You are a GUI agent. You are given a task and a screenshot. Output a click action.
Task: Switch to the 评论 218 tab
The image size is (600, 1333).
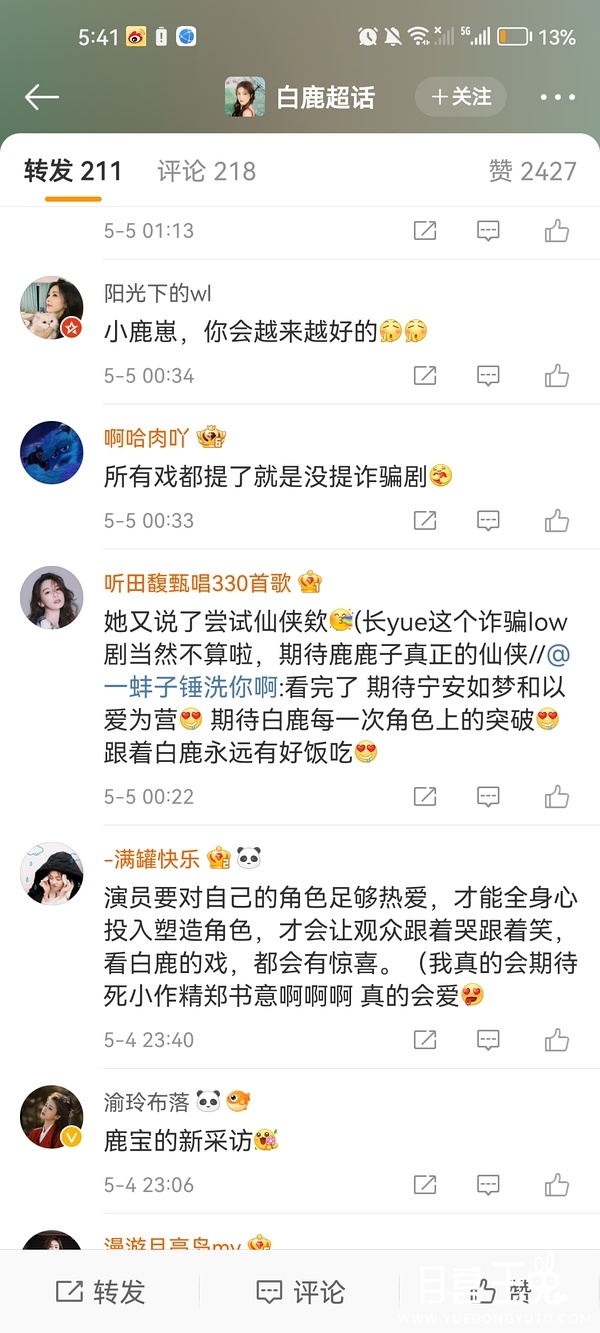click(206, 171)
